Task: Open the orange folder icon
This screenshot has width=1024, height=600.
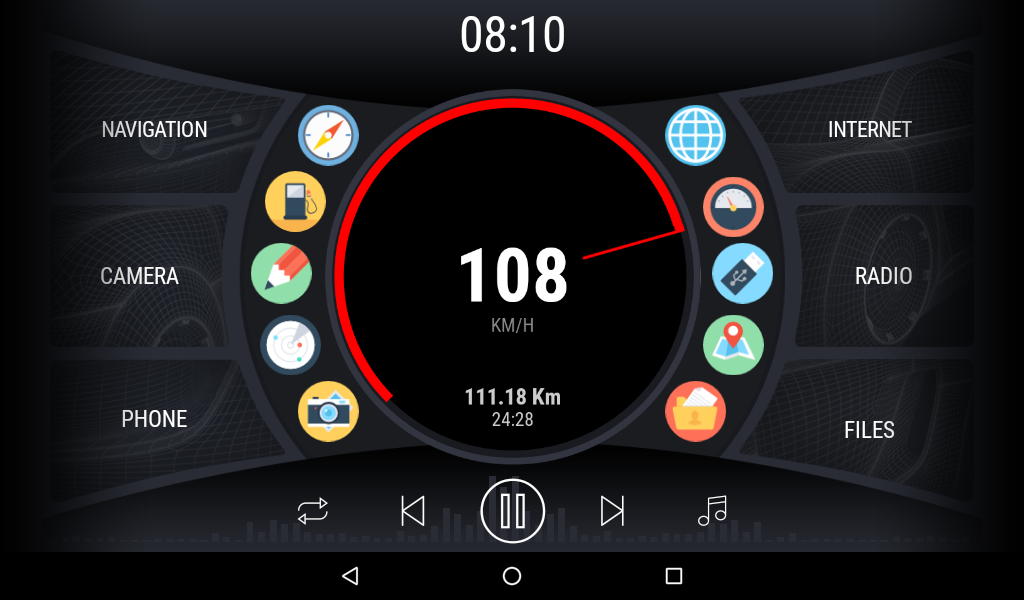Action: pos(695,411)
